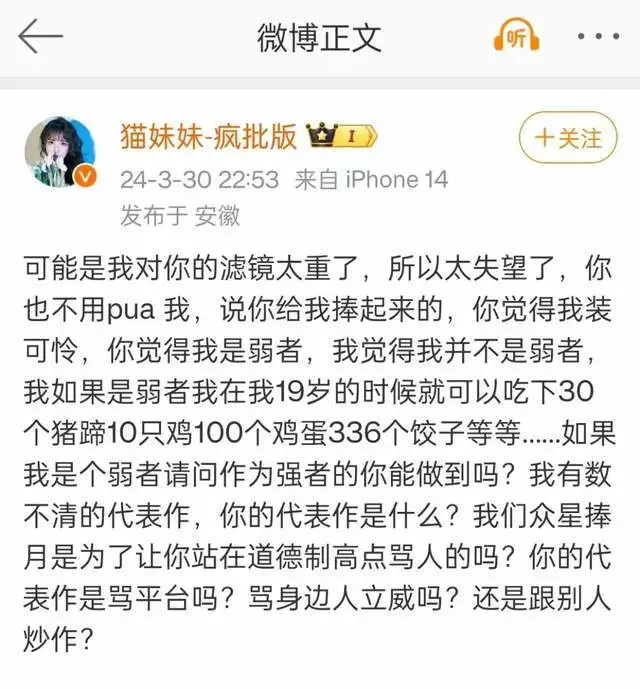Follow the user with +关注 button
The image size is (640, 689).
(x=567, y=137)
